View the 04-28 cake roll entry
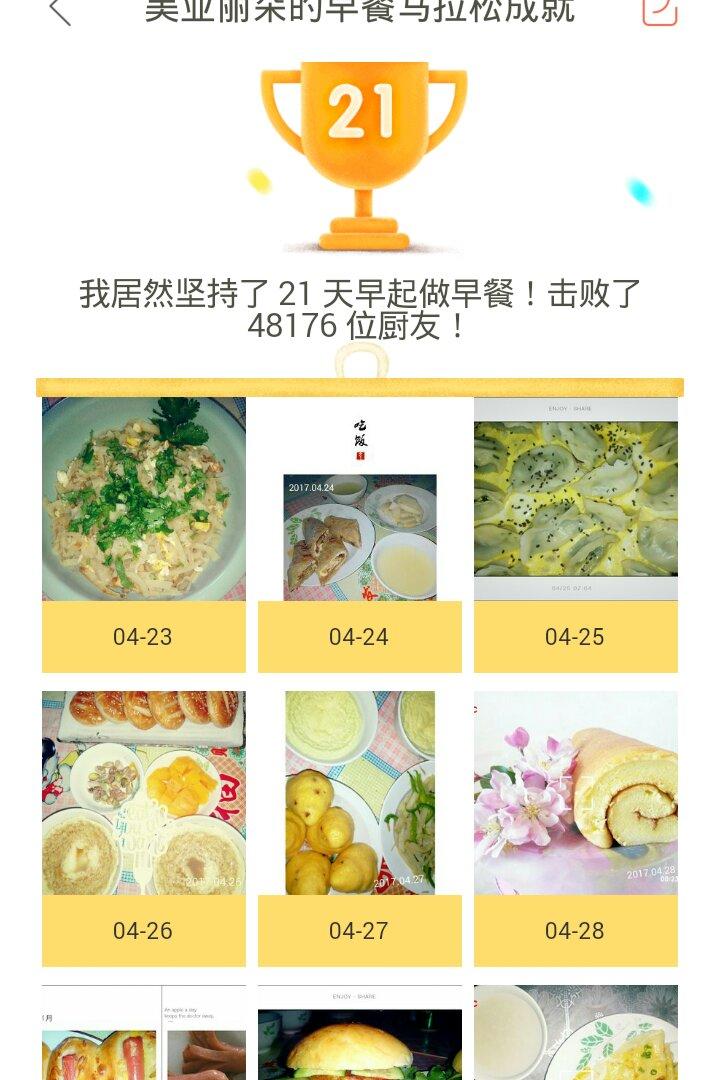720x1080 pixels. pyautogui.click(x=575, y=793)
